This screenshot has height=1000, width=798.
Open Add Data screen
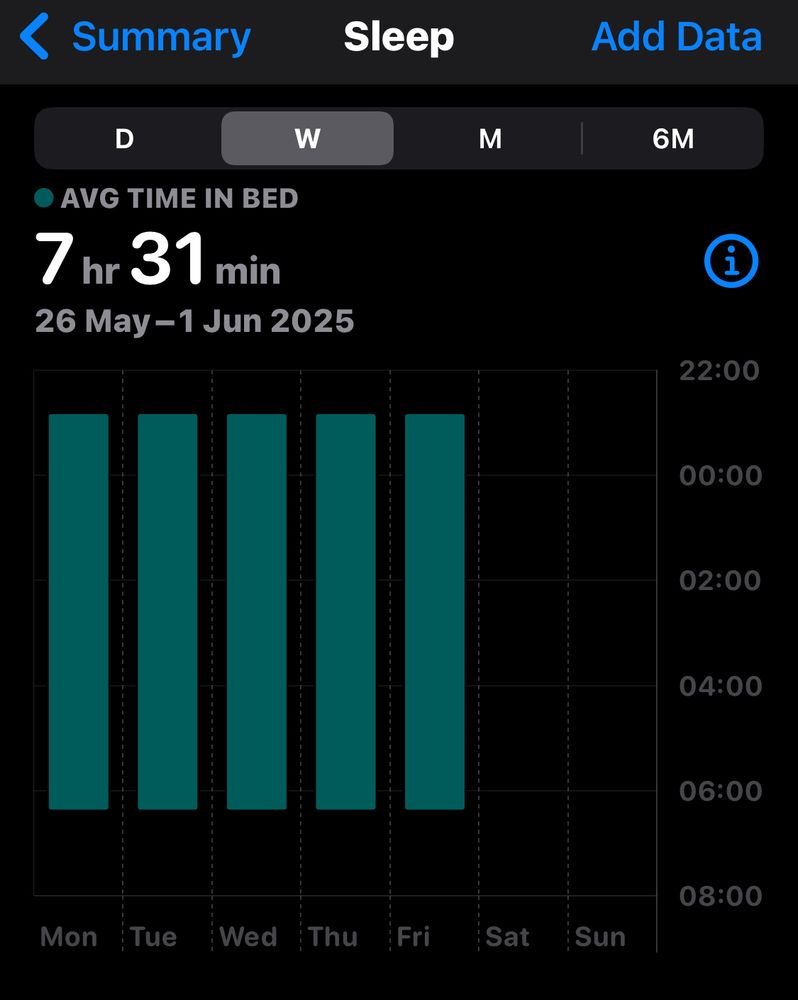point(676,36)
